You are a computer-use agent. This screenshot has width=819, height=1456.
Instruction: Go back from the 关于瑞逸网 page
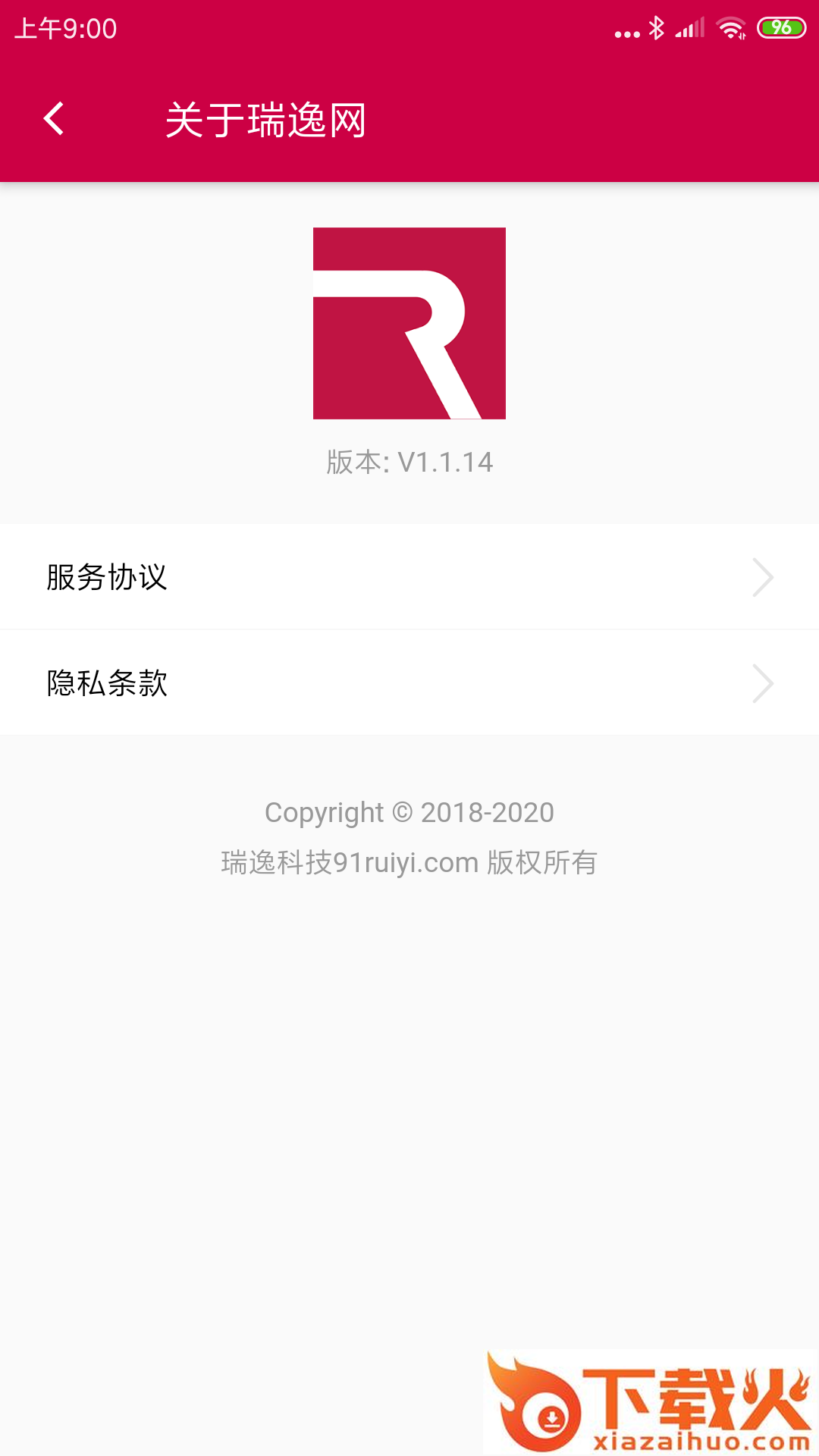point(54,119)
